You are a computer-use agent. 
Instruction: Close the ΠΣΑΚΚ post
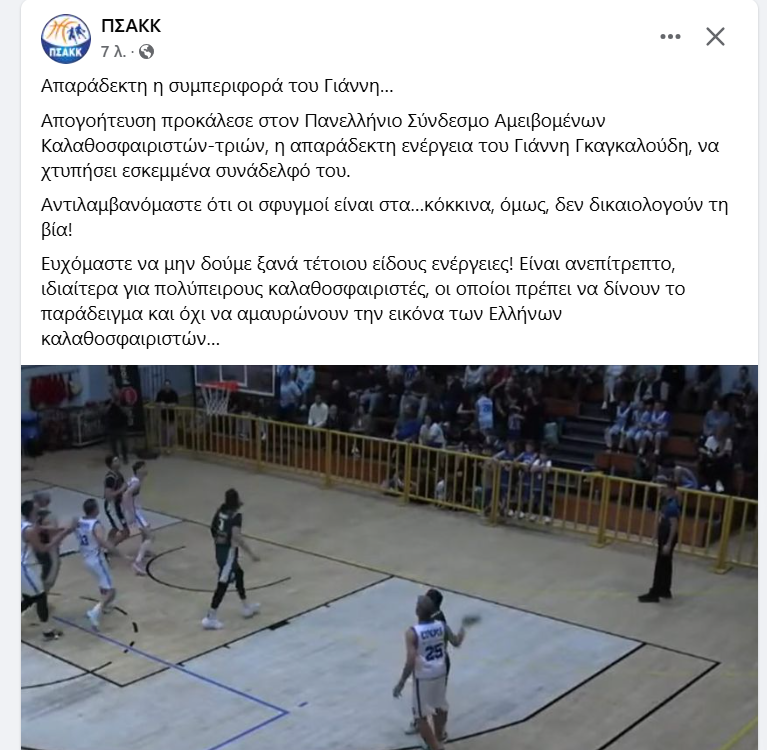click(x=715, y=37)
